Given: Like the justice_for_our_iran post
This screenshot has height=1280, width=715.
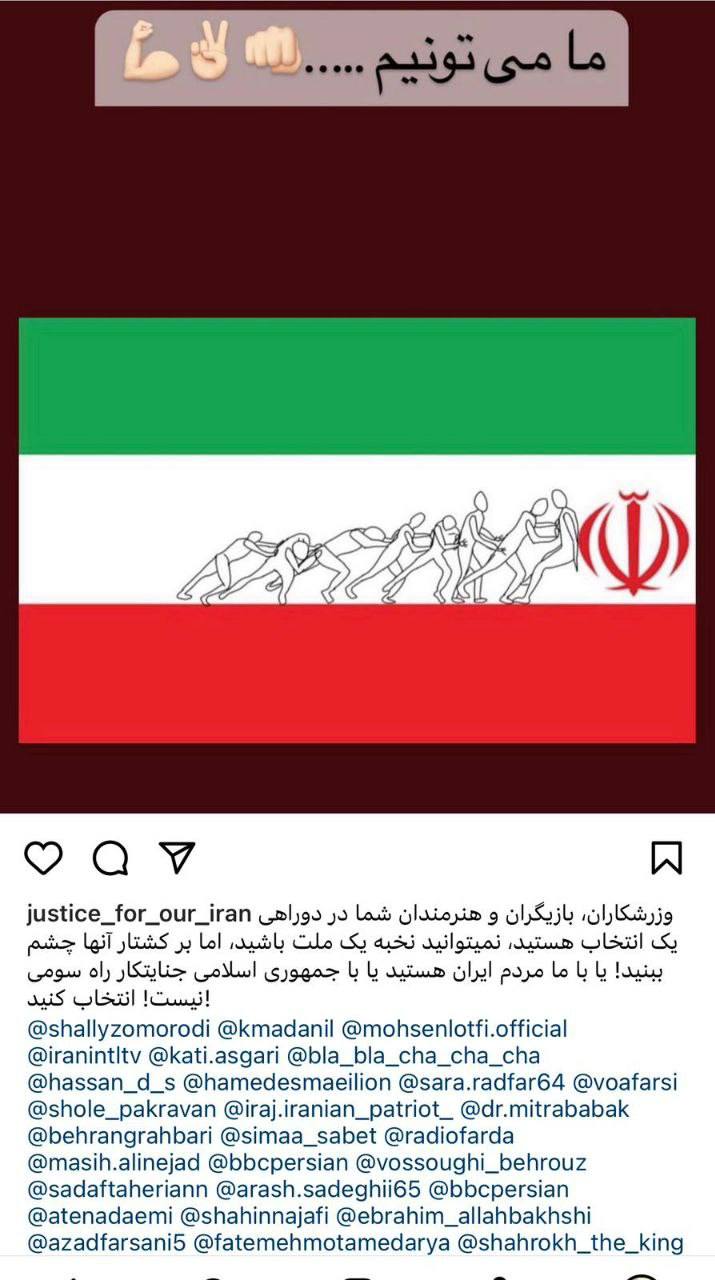Looking at the screenshot, I should pyautogui.click(x=43, y=858).
